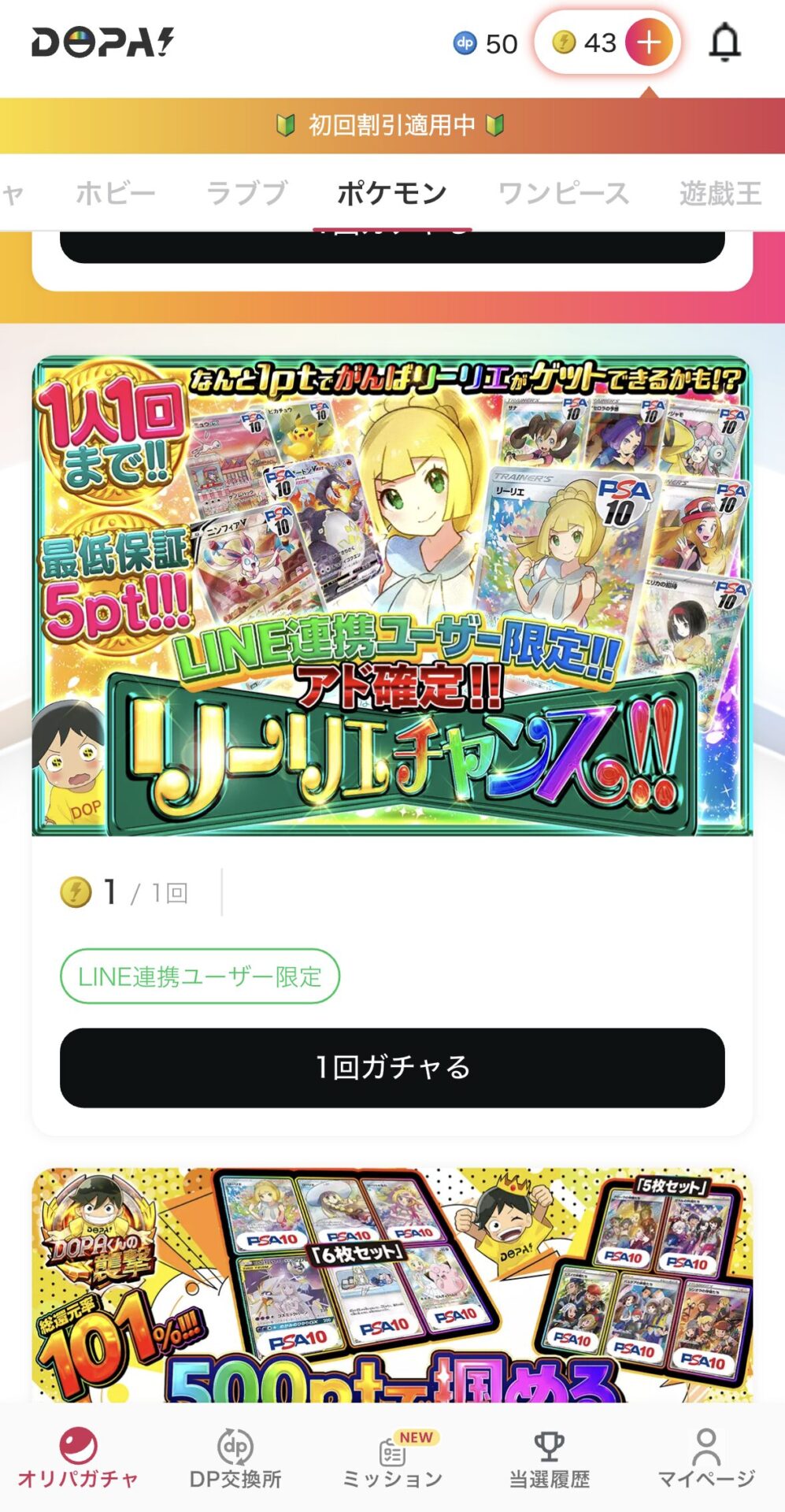Tap the plus button to add coins

[x=649, y=43]
